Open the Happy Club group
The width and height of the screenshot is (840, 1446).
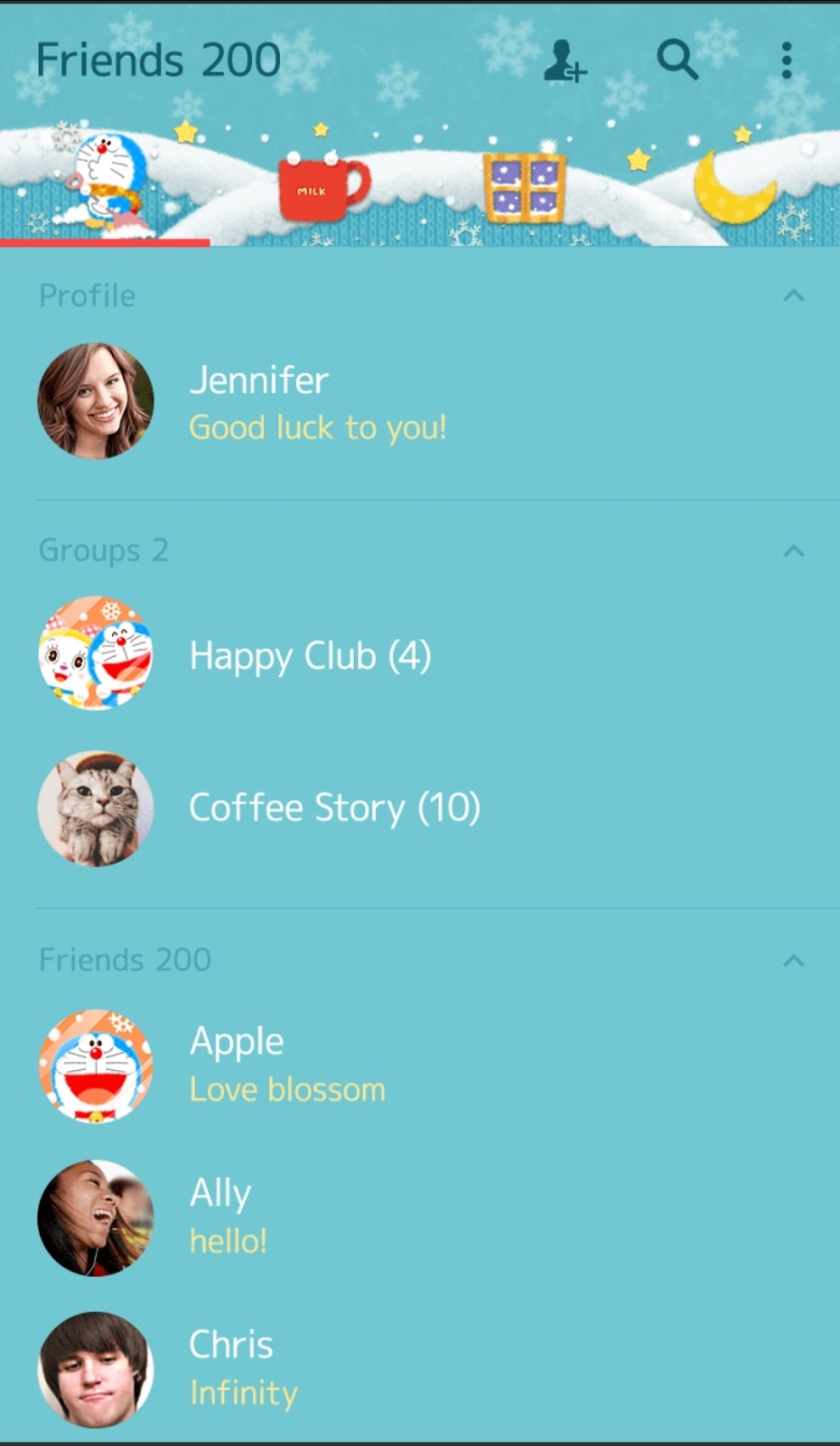(310, 655)
